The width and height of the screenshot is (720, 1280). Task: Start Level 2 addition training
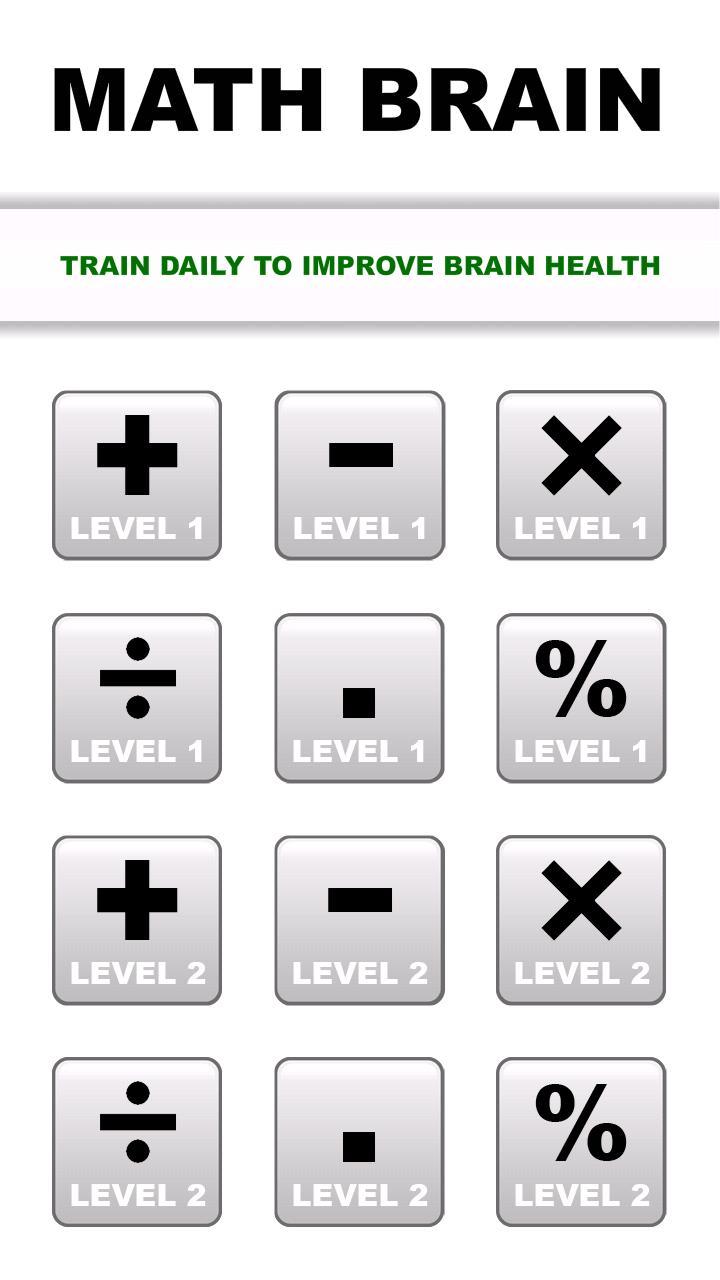(x=136, y=919)
